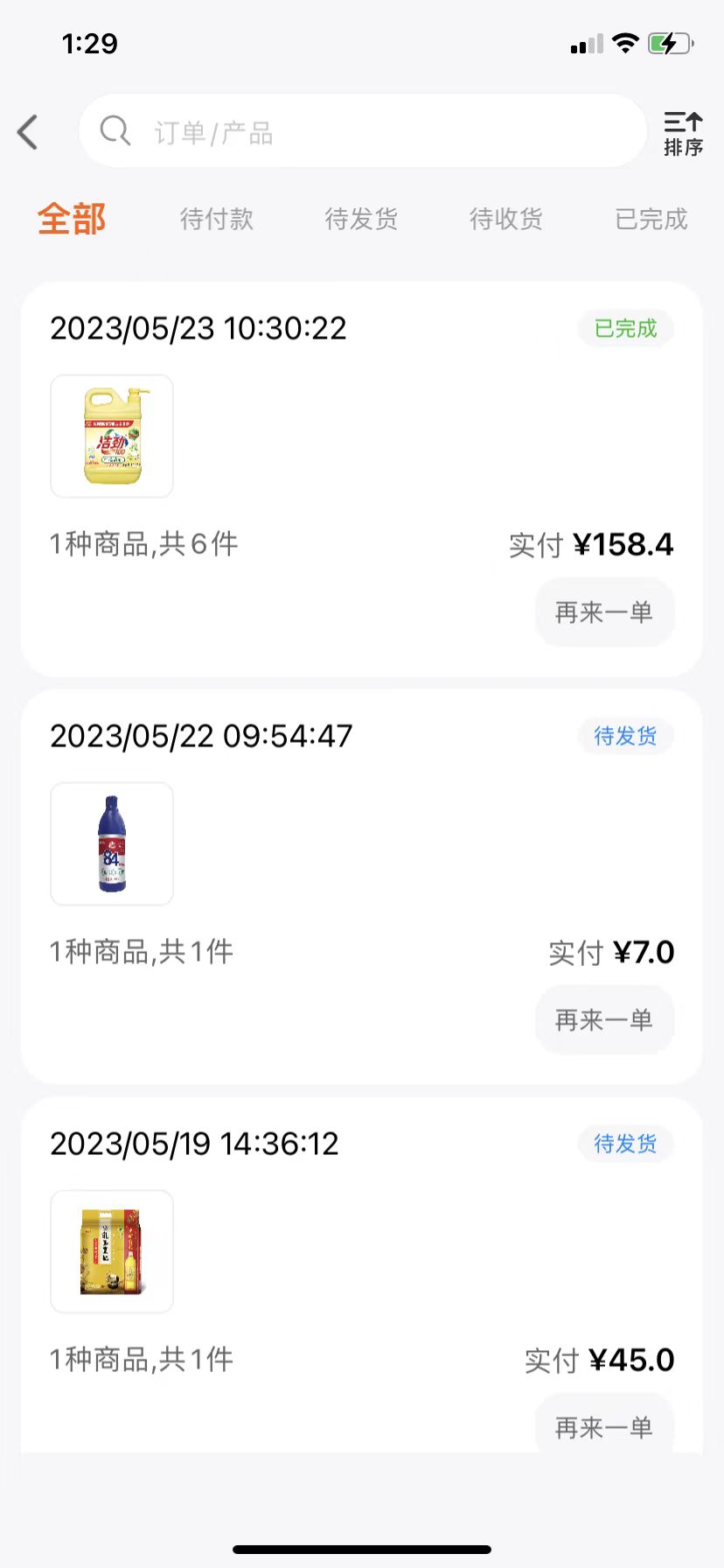Tap the home indicator bar at bottom
This screenshot has height=1568, width=724.
click(362, 1548)
